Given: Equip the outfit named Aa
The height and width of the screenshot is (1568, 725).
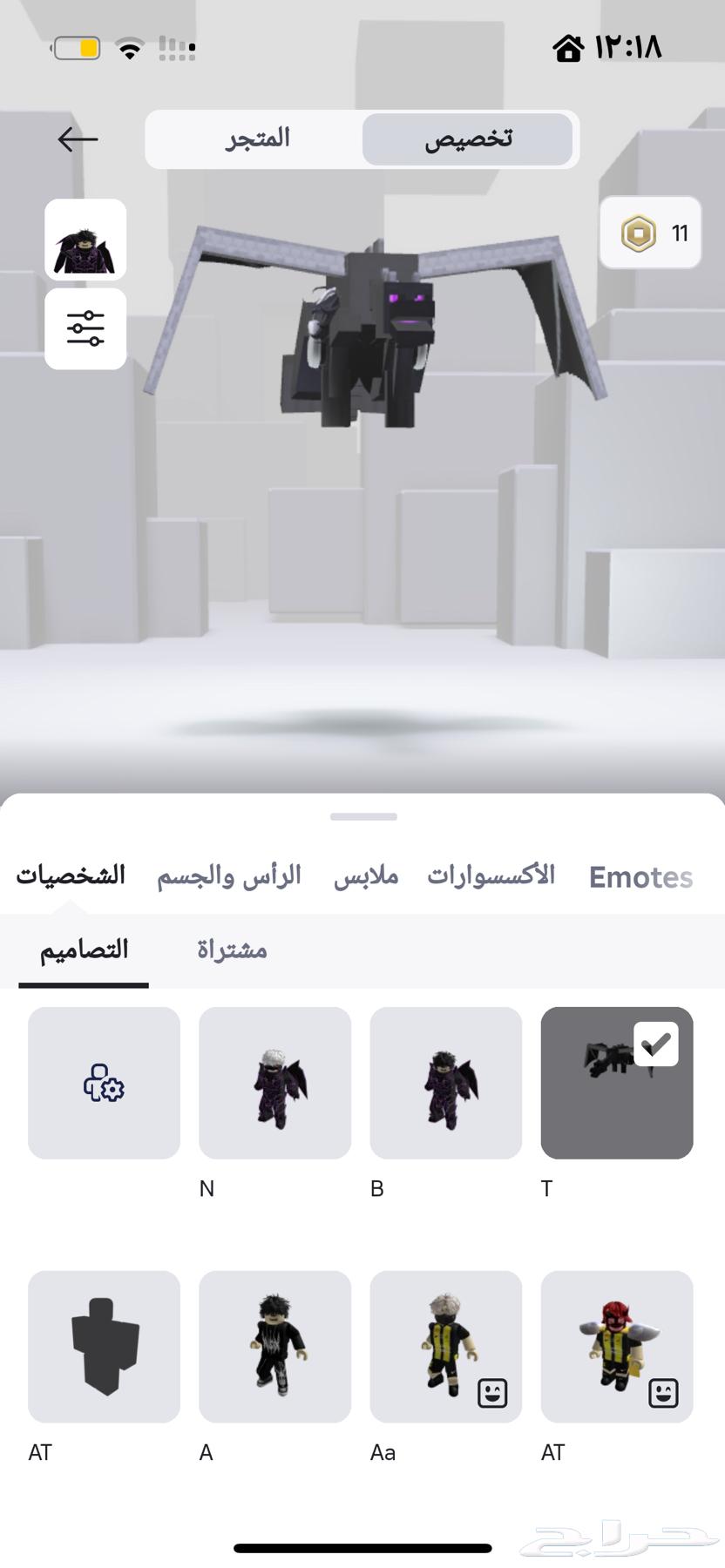Looking at the screenshot, I should pyautogui.click(x=445, y=1346).
